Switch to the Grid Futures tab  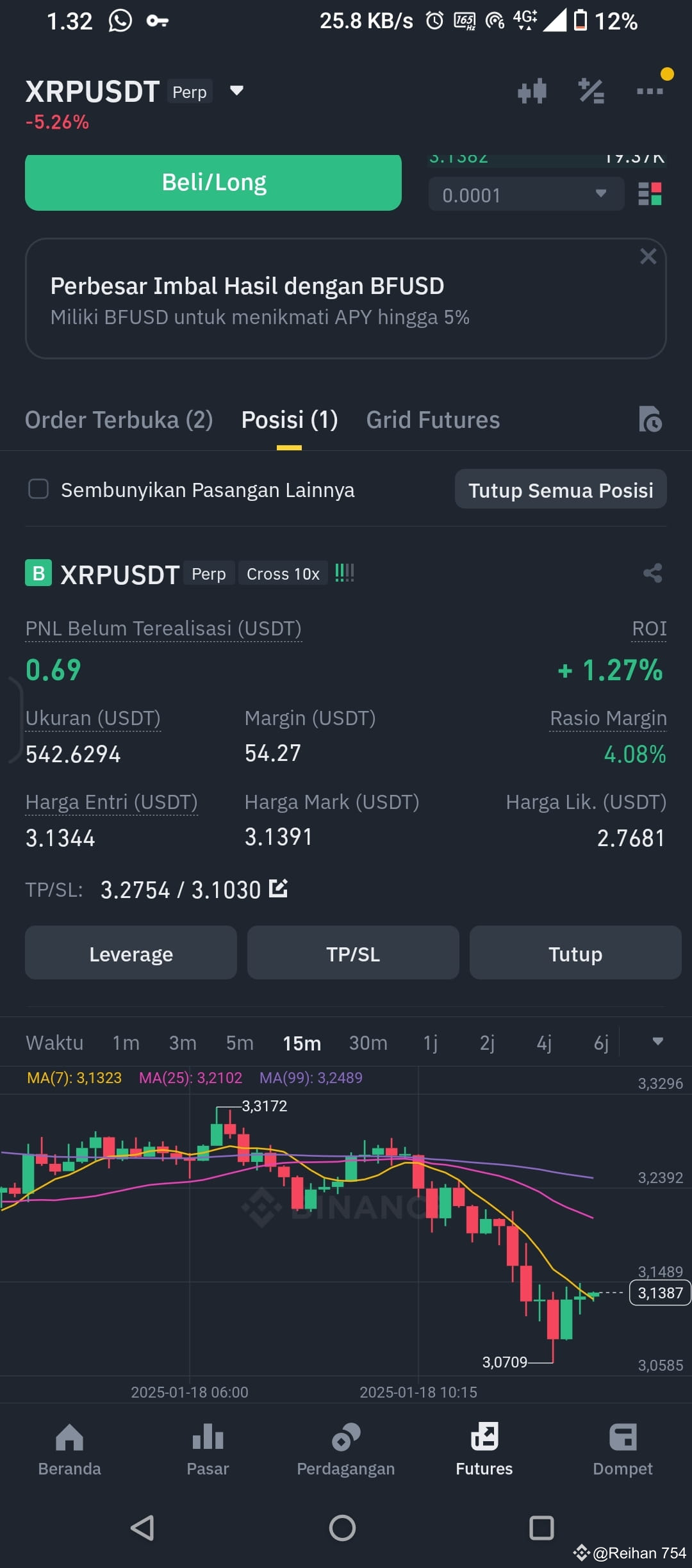[432, 420]
